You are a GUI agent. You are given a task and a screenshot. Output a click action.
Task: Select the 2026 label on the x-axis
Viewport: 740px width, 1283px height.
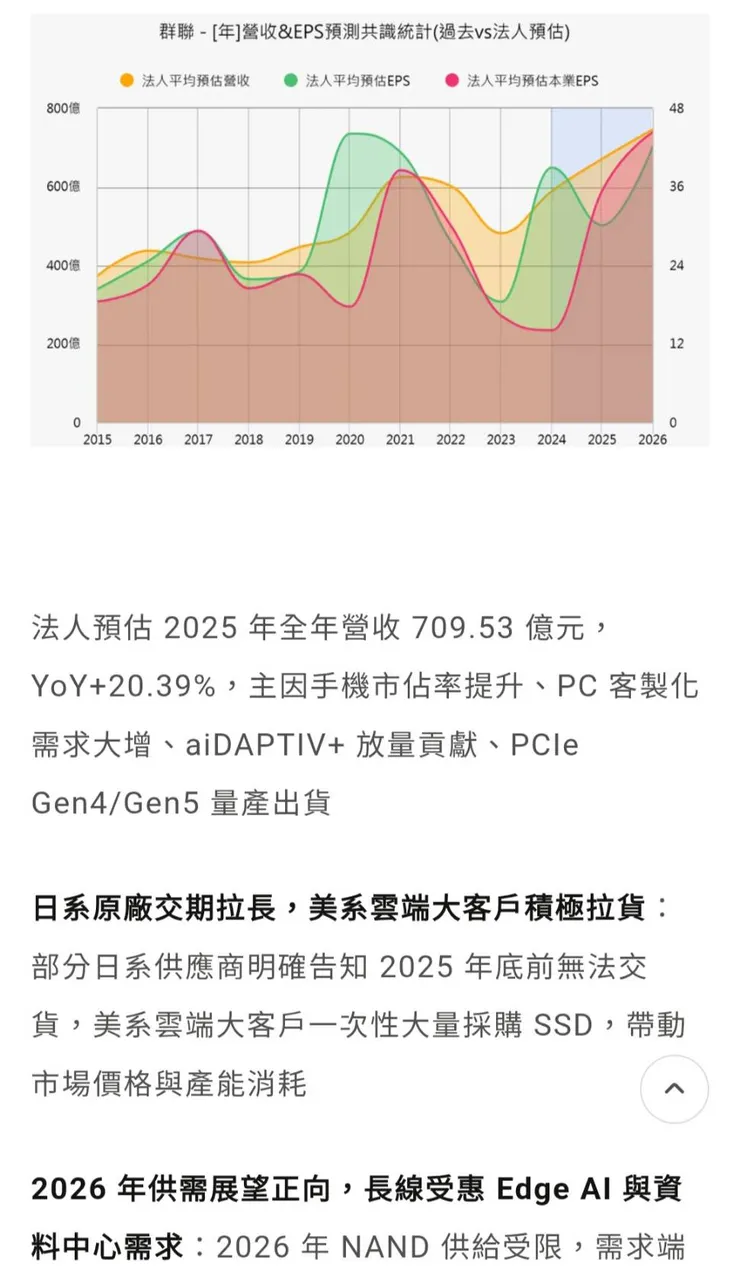click(655, 439)
